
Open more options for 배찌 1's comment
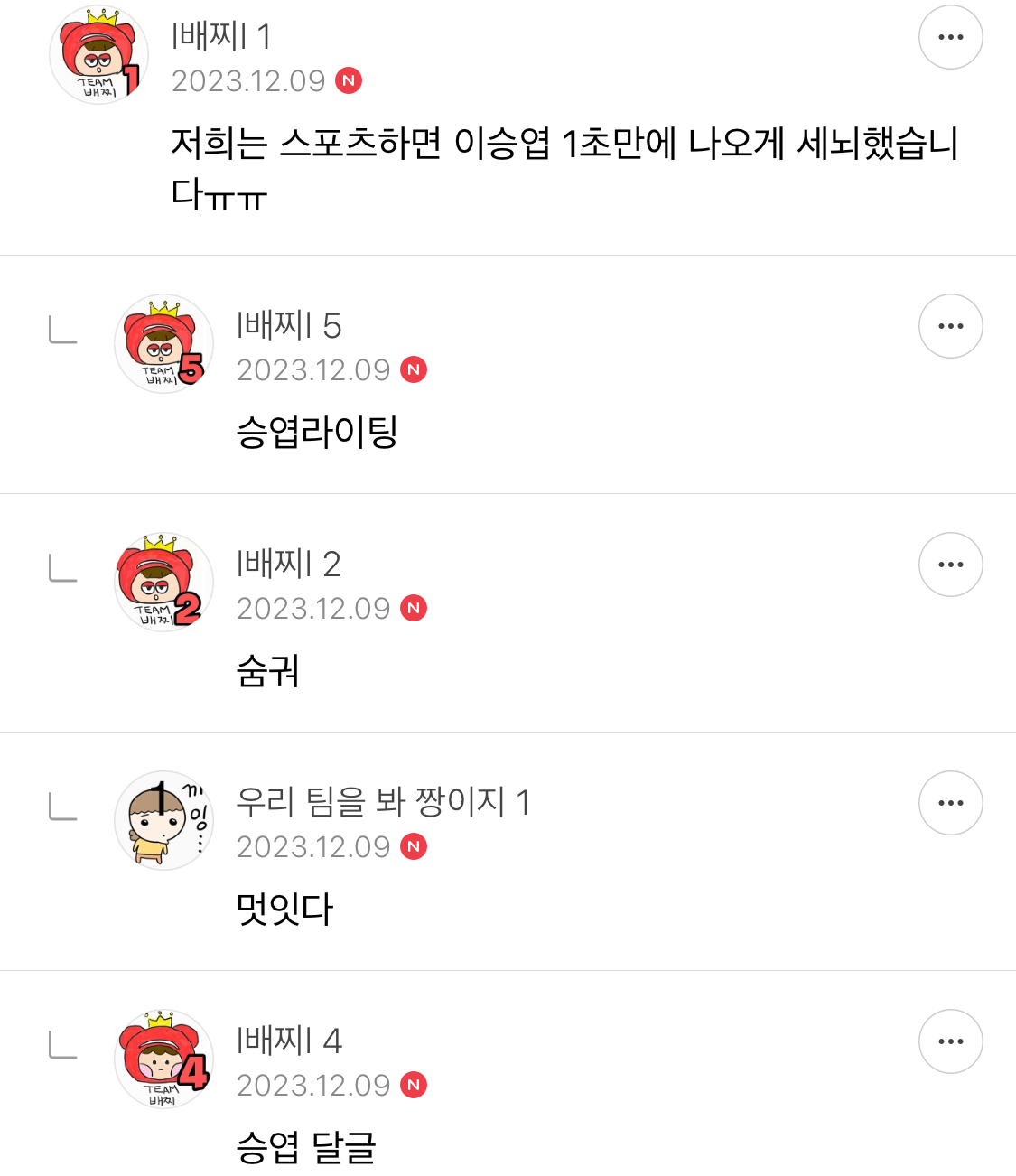[950, 37]
